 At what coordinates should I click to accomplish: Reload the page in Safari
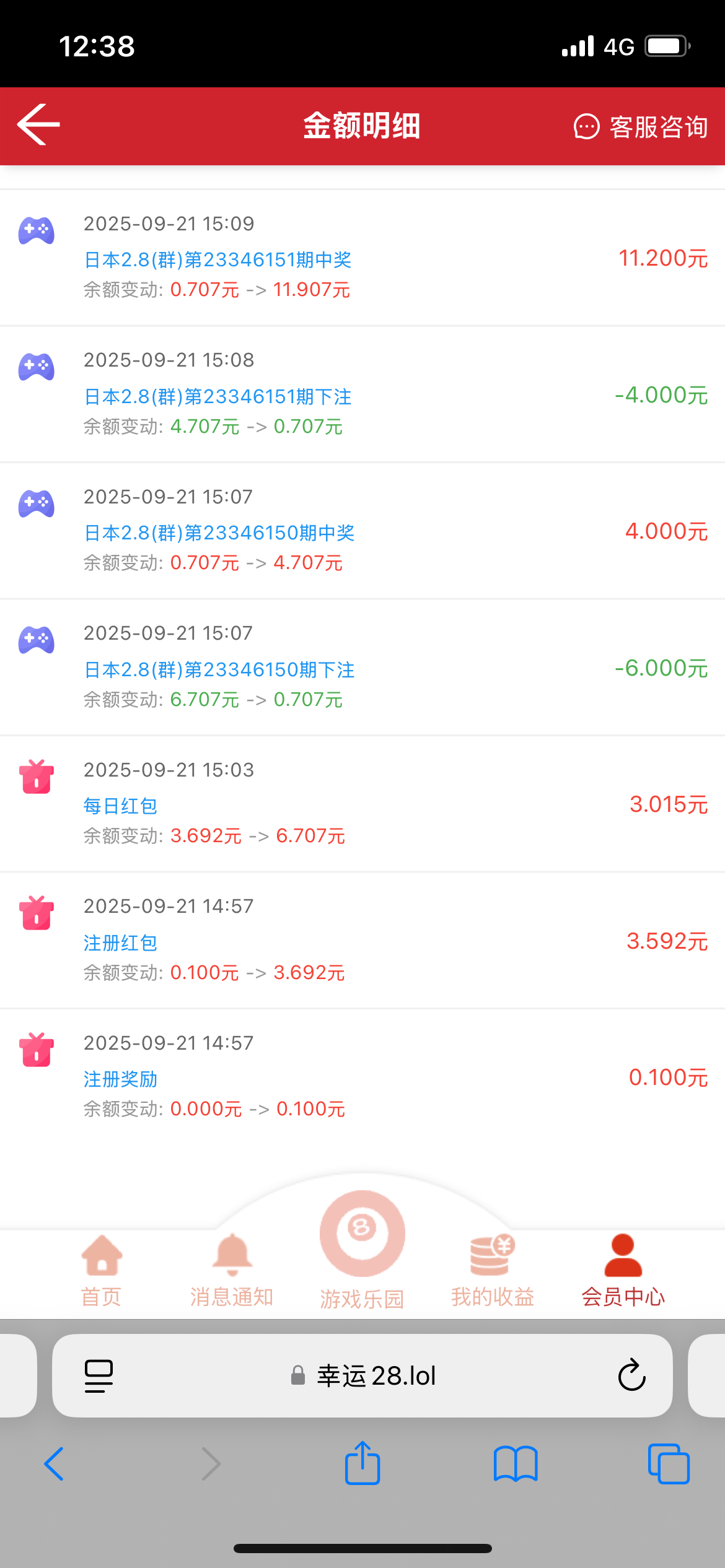click(x=631, y=1375)
